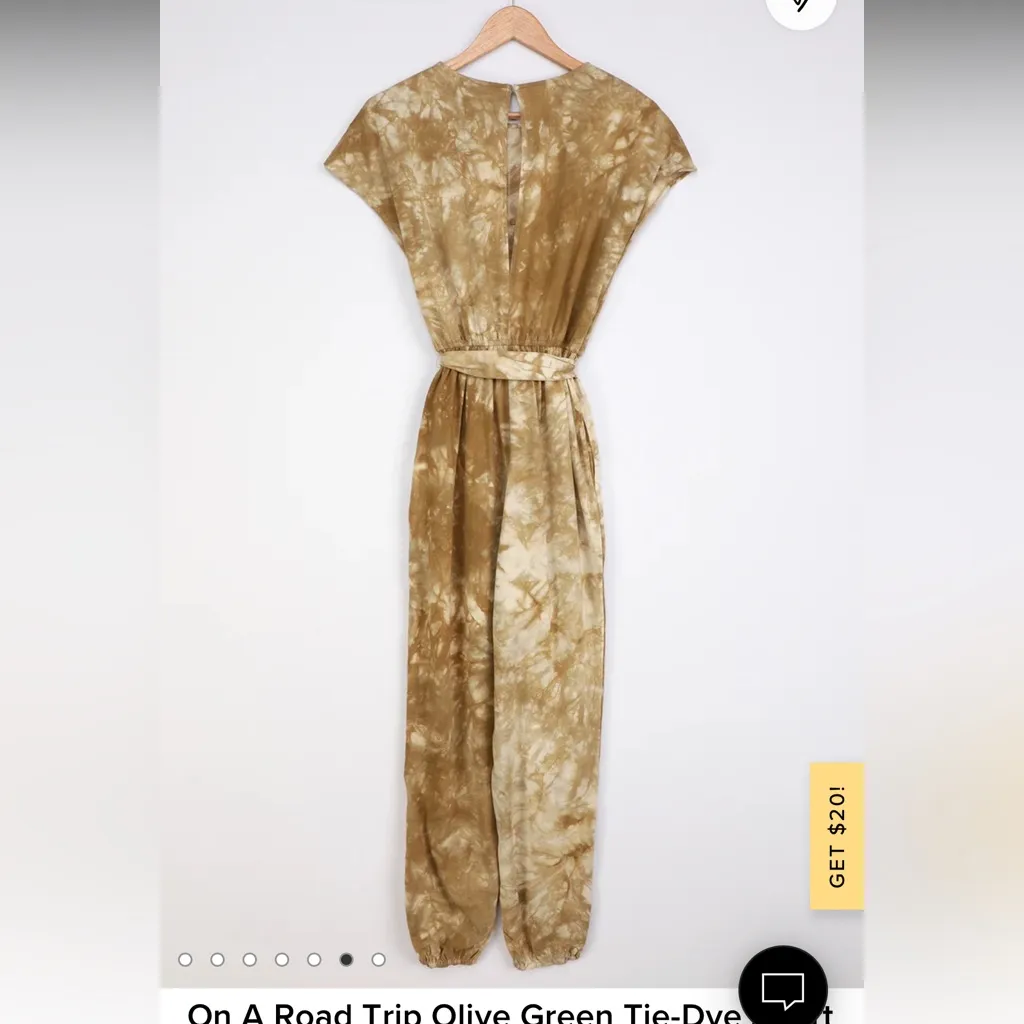Select the first image indicator dot
Viewport: 1024px width, 1024px height.
(185, 959)
